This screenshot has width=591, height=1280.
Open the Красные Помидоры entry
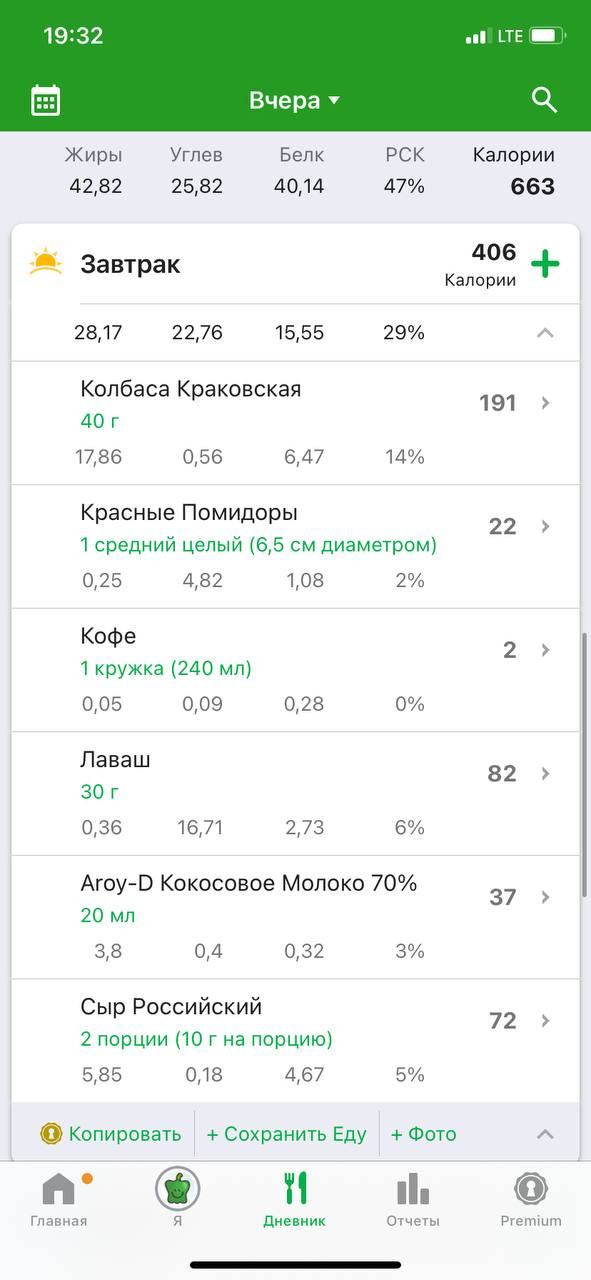coord(295,547)
